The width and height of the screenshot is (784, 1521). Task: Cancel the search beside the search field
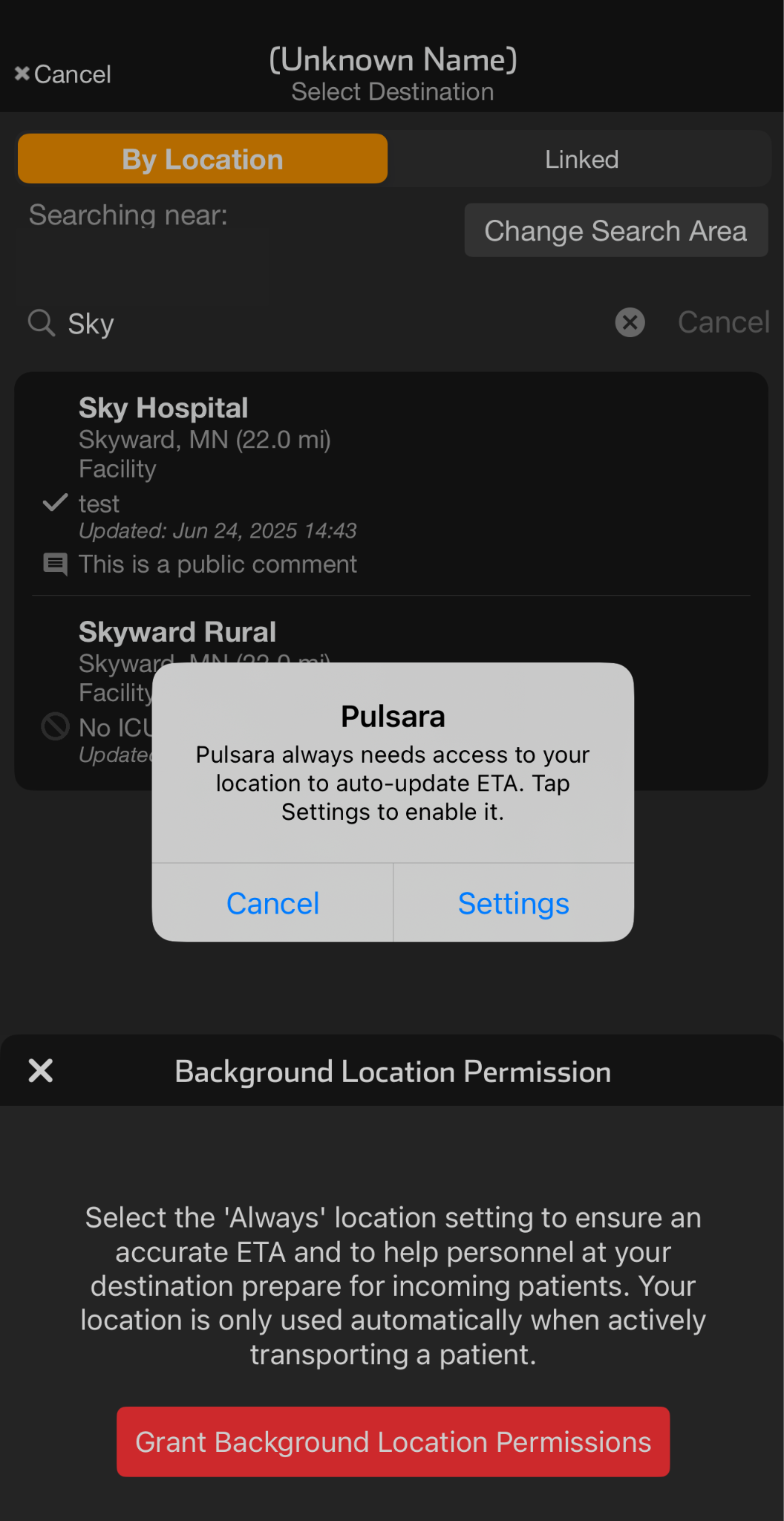pos(723,322)
